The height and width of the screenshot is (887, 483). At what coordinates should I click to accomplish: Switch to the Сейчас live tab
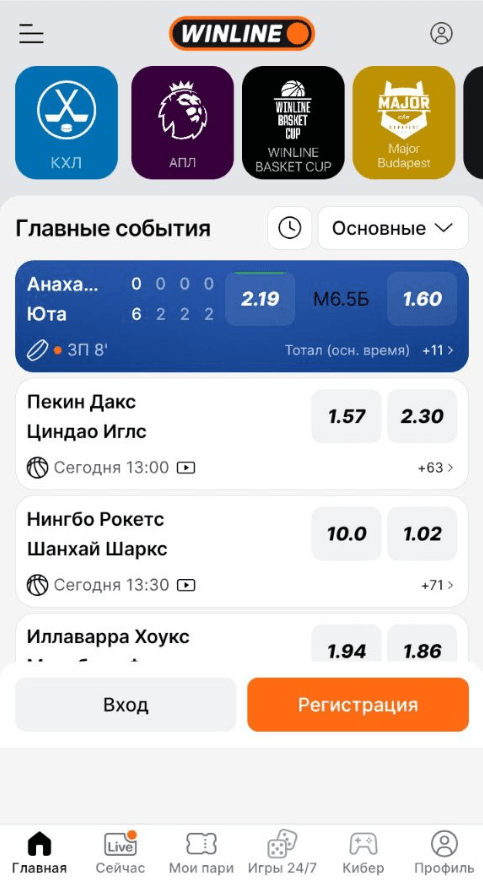point(120,852)
